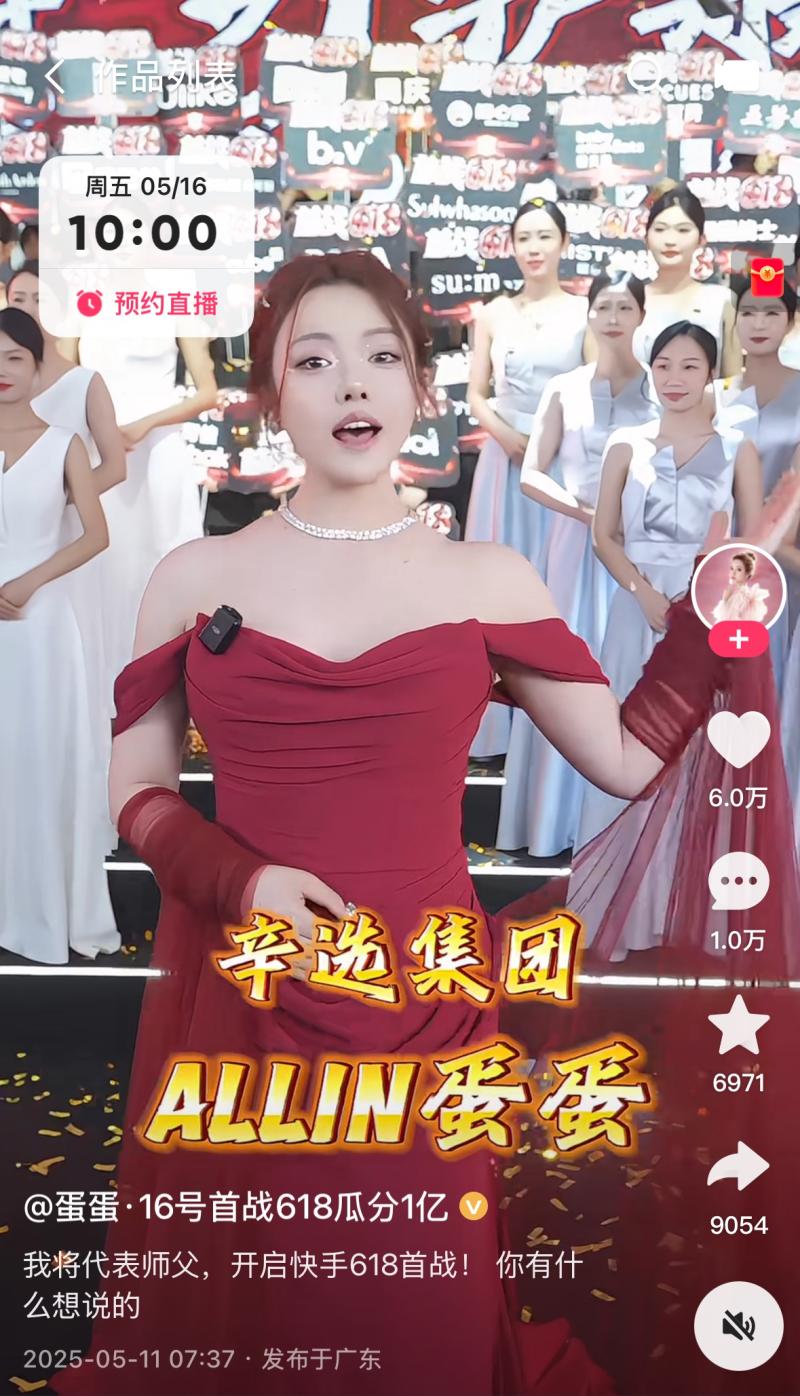Share this video using the arrow icon
The height and width of the screenshot is (1396, 800).
[x=738, y=1167]
